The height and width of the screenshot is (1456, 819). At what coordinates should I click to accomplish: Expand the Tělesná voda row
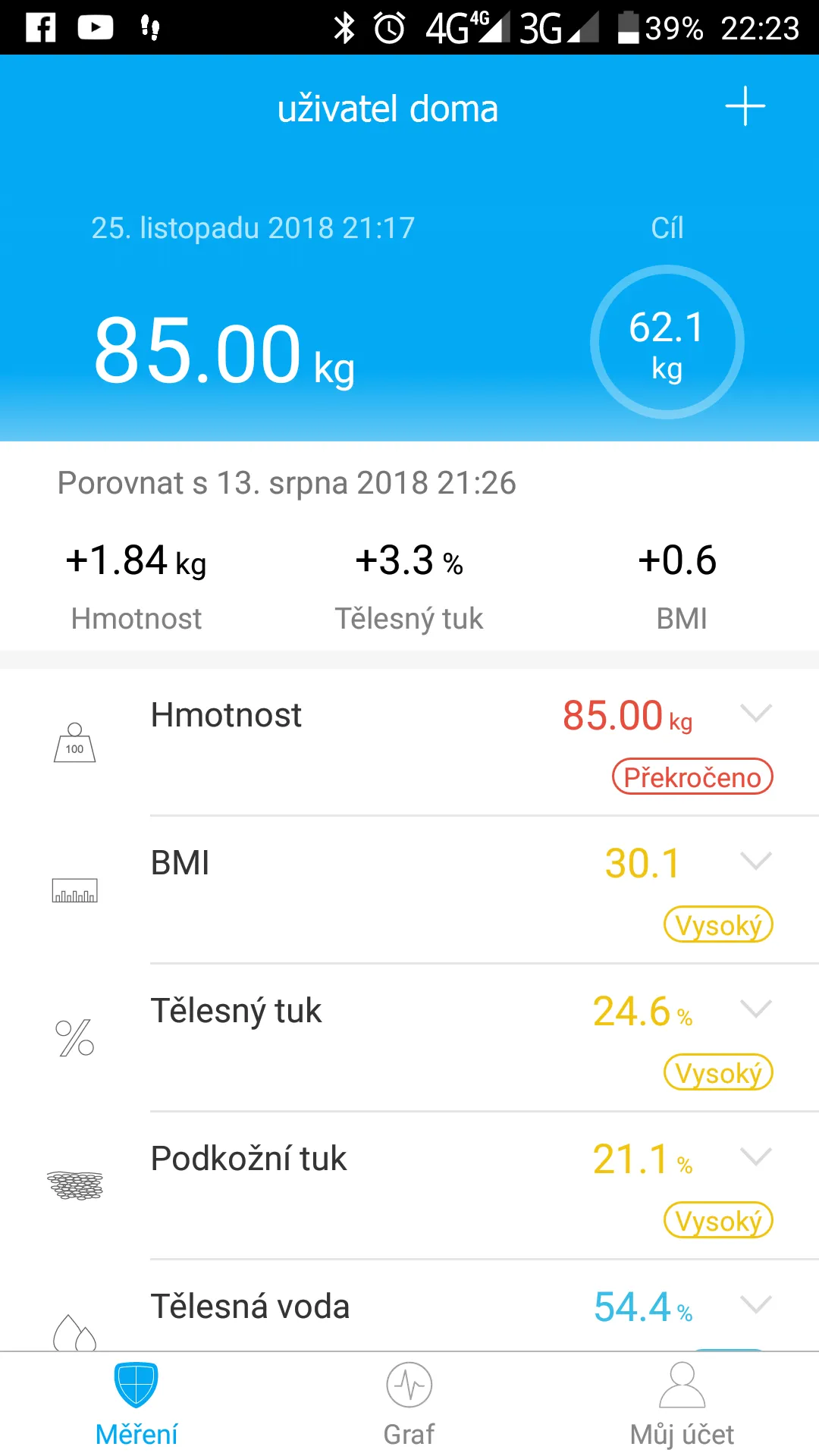(x=755, y=1304)
